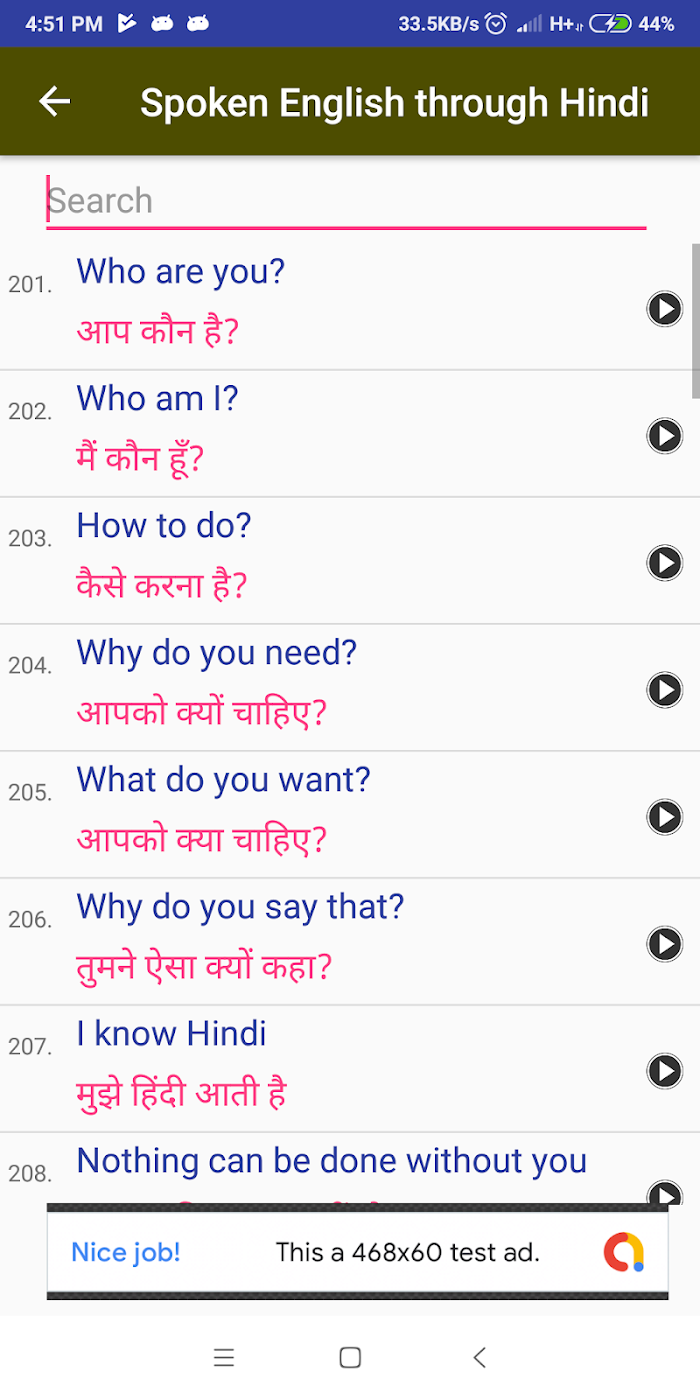The height and width of the screenshot is (1400, 700).
Task: Play audio for "What do you want?"
Action: coord(665,817)
